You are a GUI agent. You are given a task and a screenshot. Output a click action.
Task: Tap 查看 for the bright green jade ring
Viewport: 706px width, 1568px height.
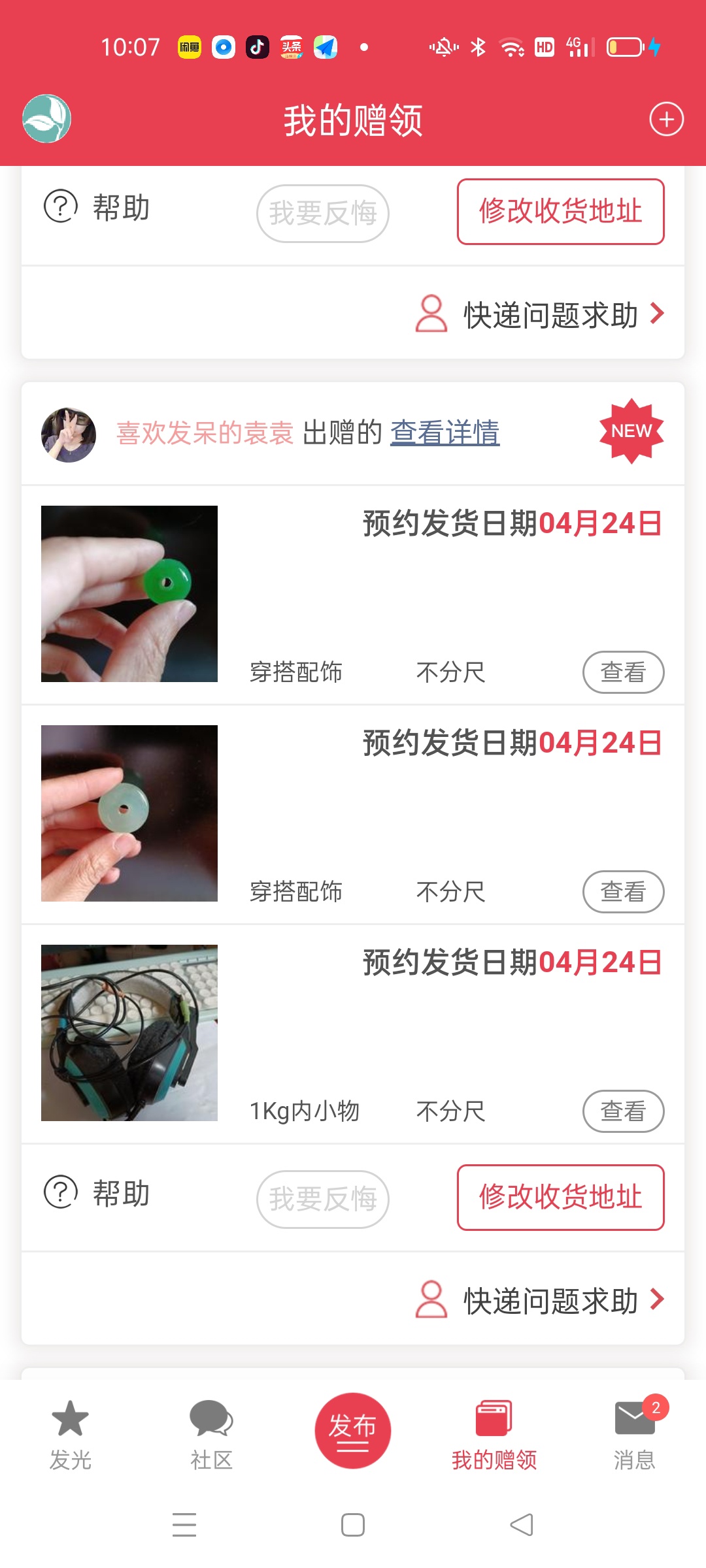pyautogui.click(x=623, y=672)
